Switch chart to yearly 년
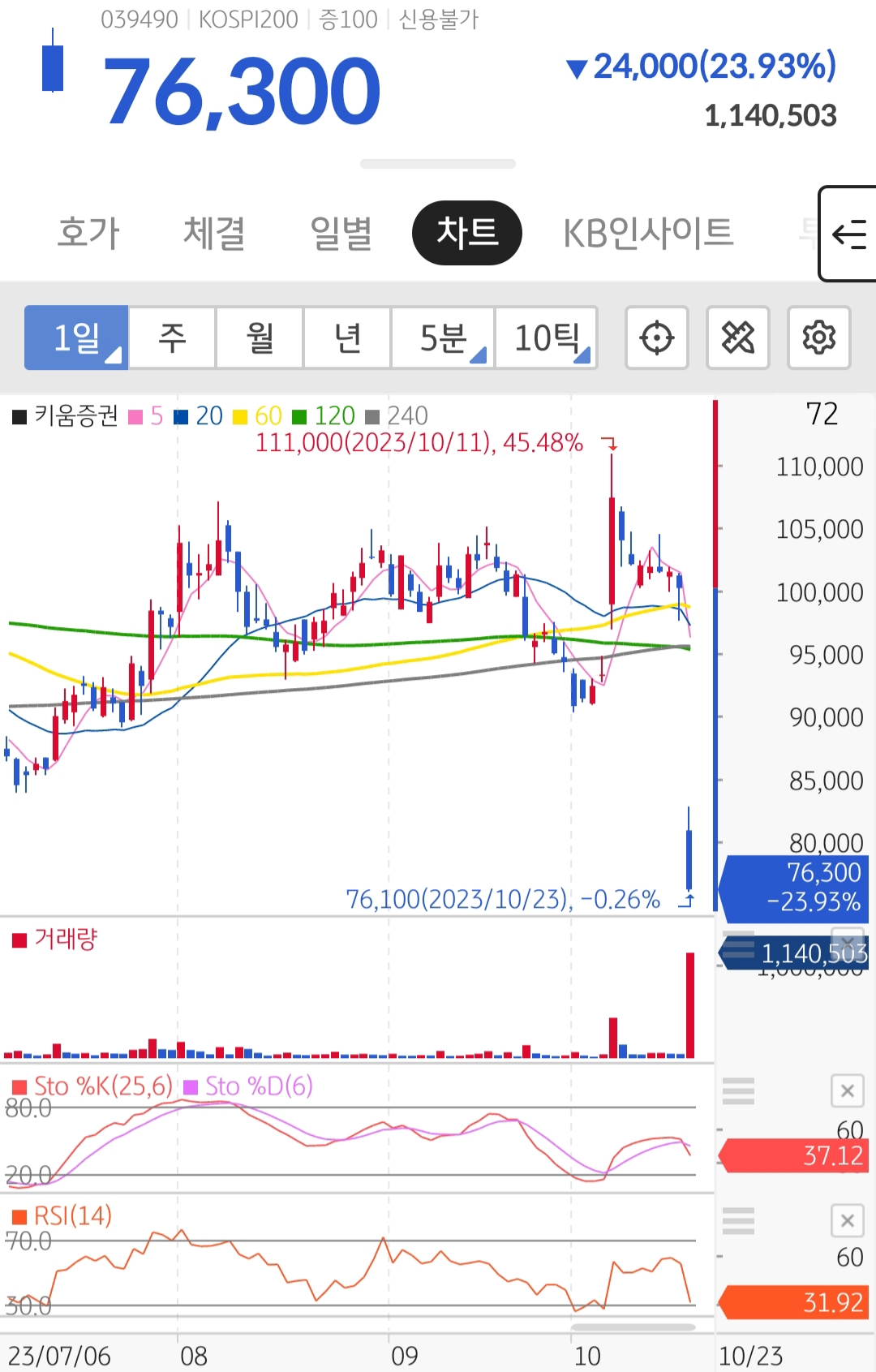876x1372 pixels. click(347, 338)
